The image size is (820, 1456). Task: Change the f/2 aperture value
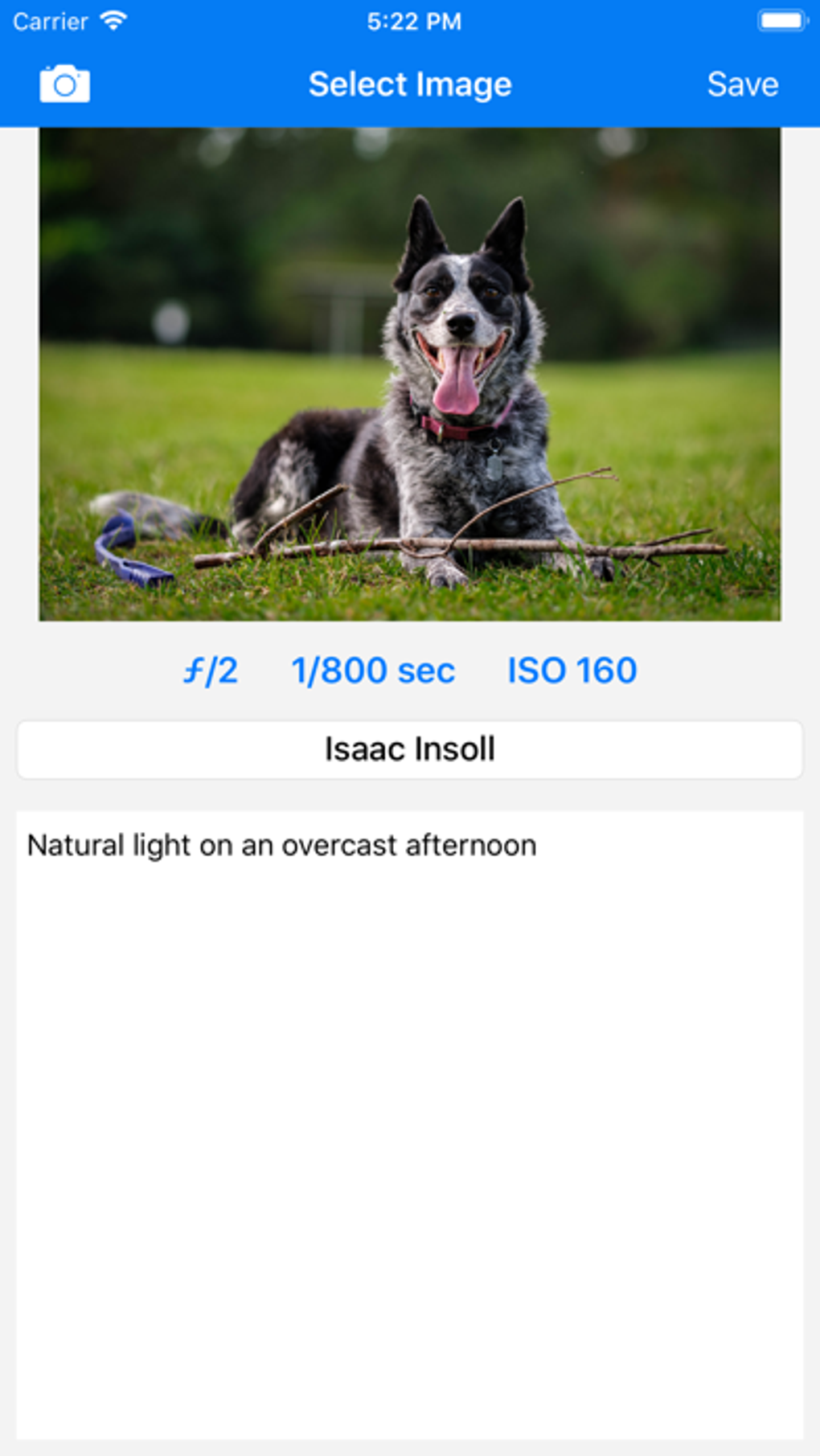pyautogui.click(x=211, y=671)
